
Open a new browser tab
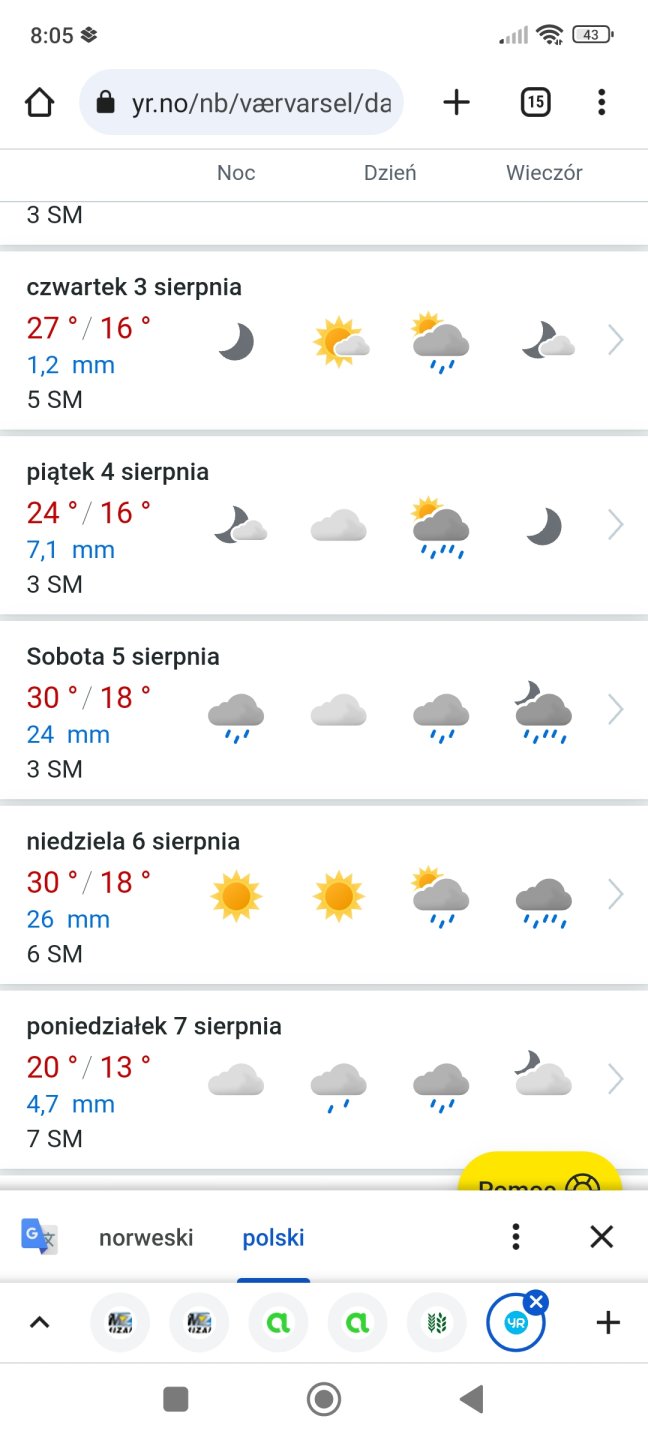click(456, 102)
